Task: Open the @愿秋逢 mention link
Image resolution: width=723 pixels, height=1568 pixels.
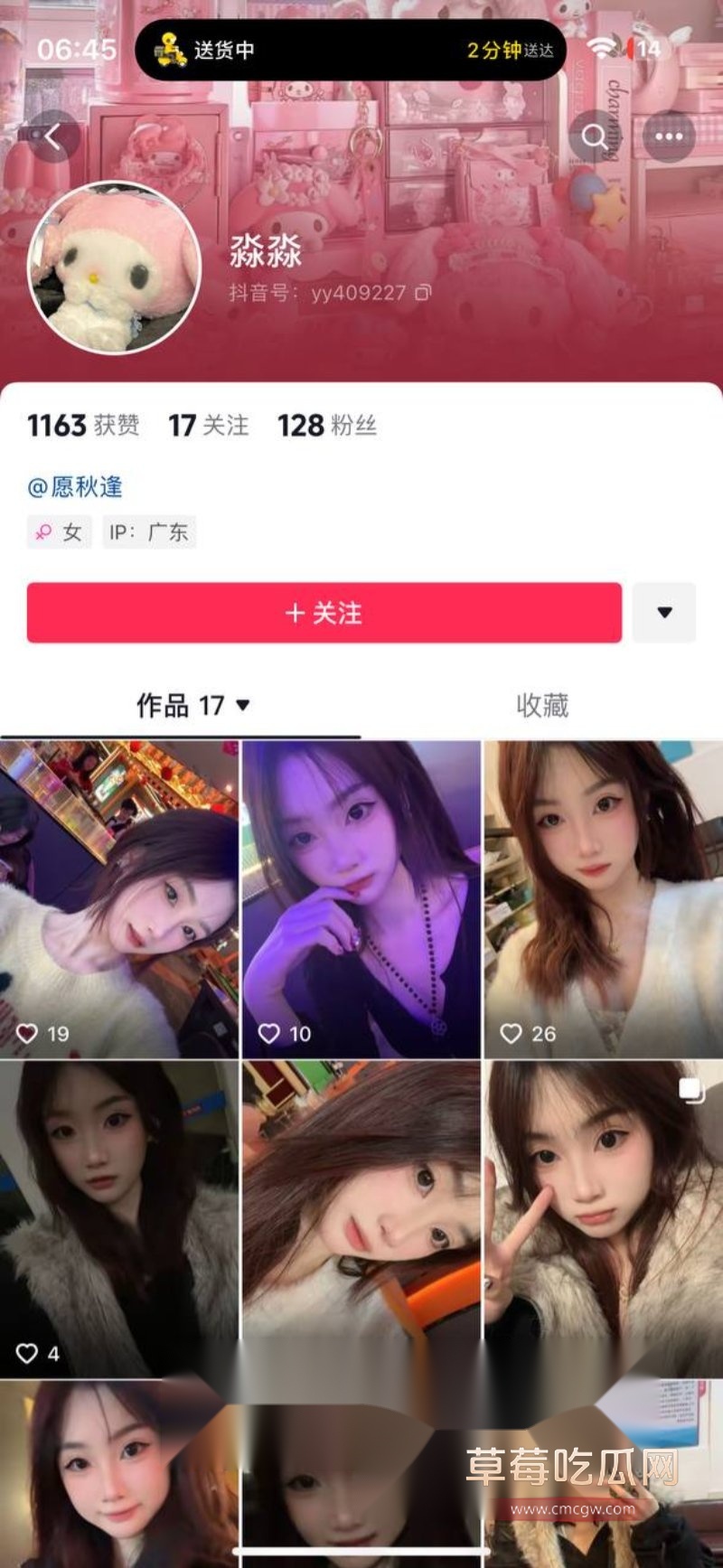Action: tap(77, 486)
